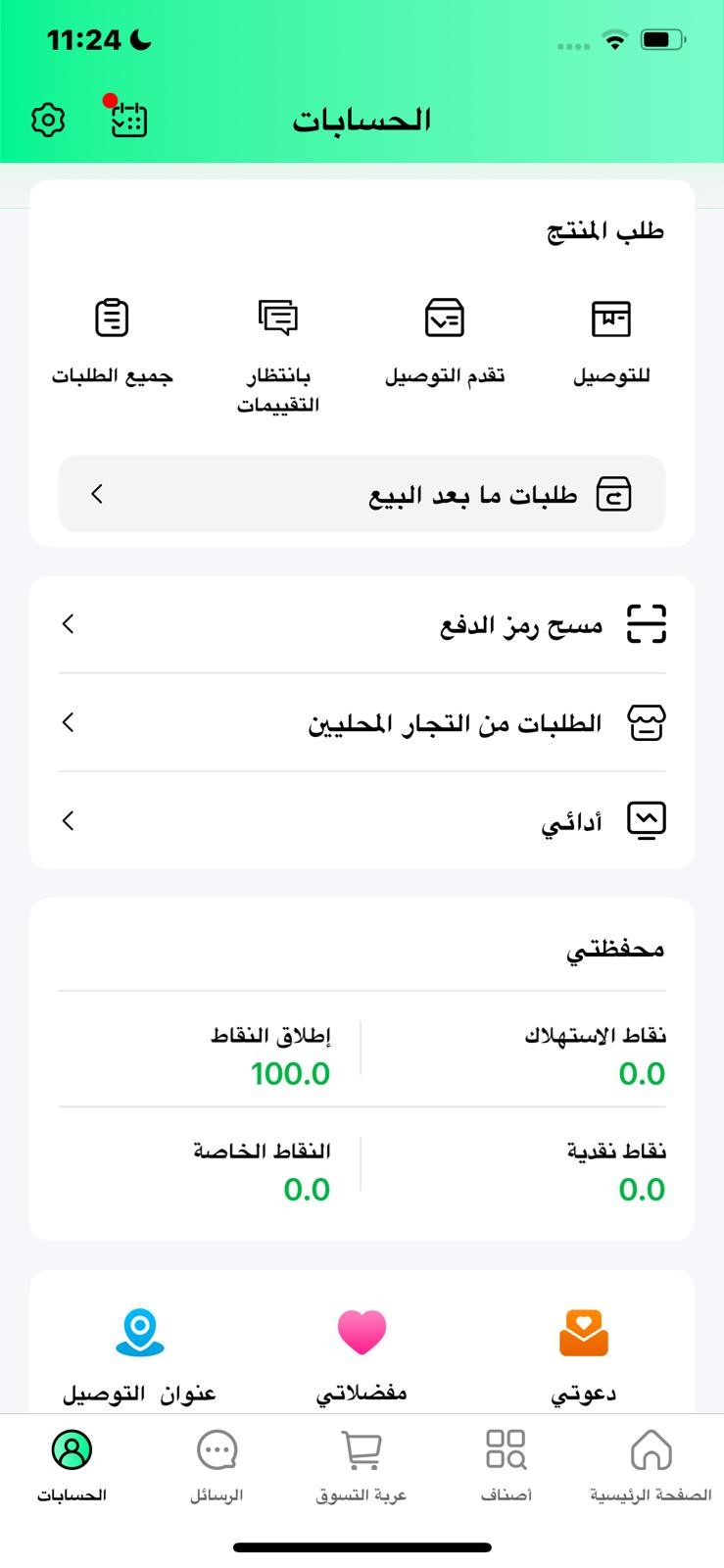Show جميع الطلبات
This screenshot has width=724, height=1568.
[112, 340]
